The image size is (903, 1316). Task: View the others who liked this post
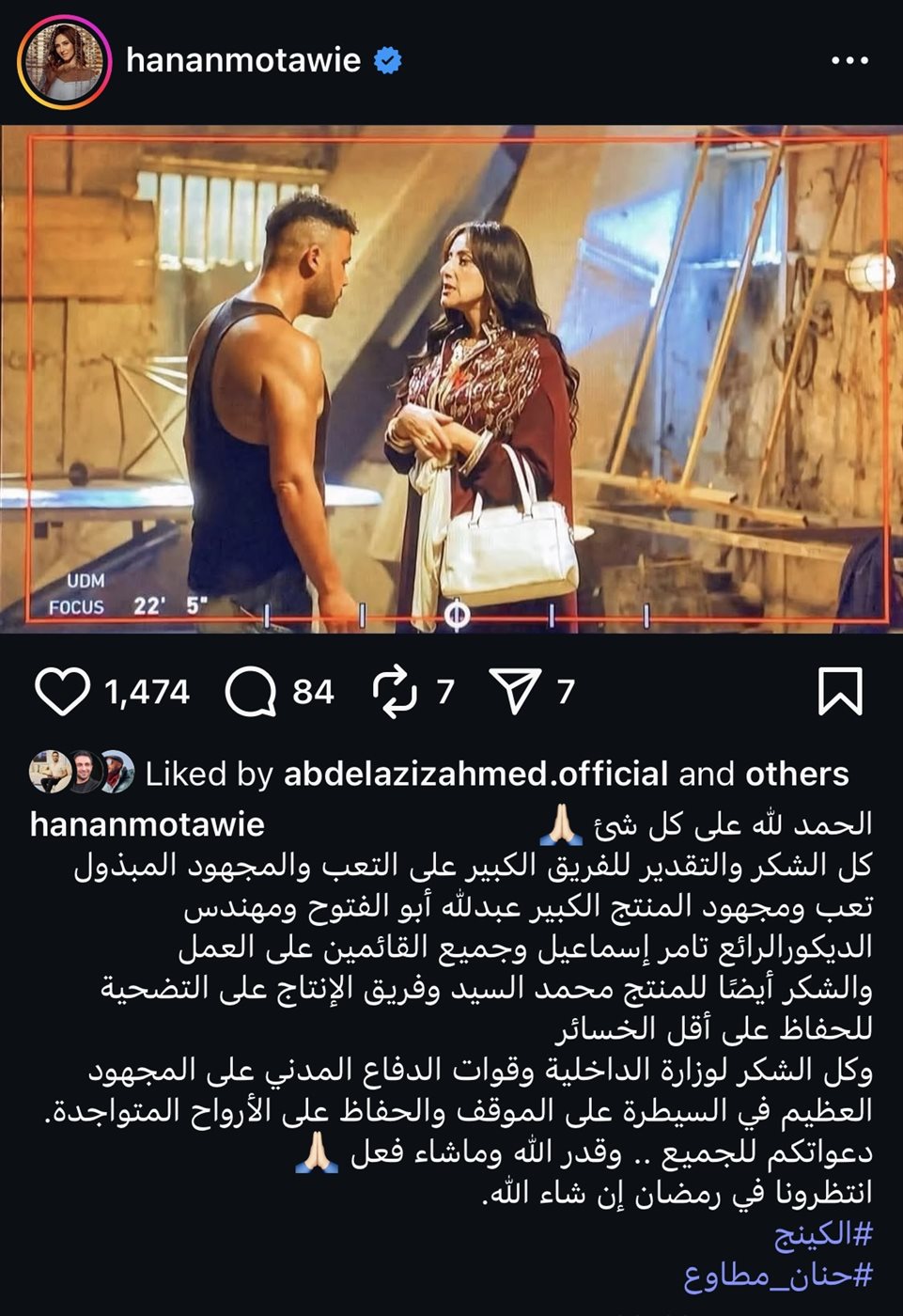(x=797, y=774)
